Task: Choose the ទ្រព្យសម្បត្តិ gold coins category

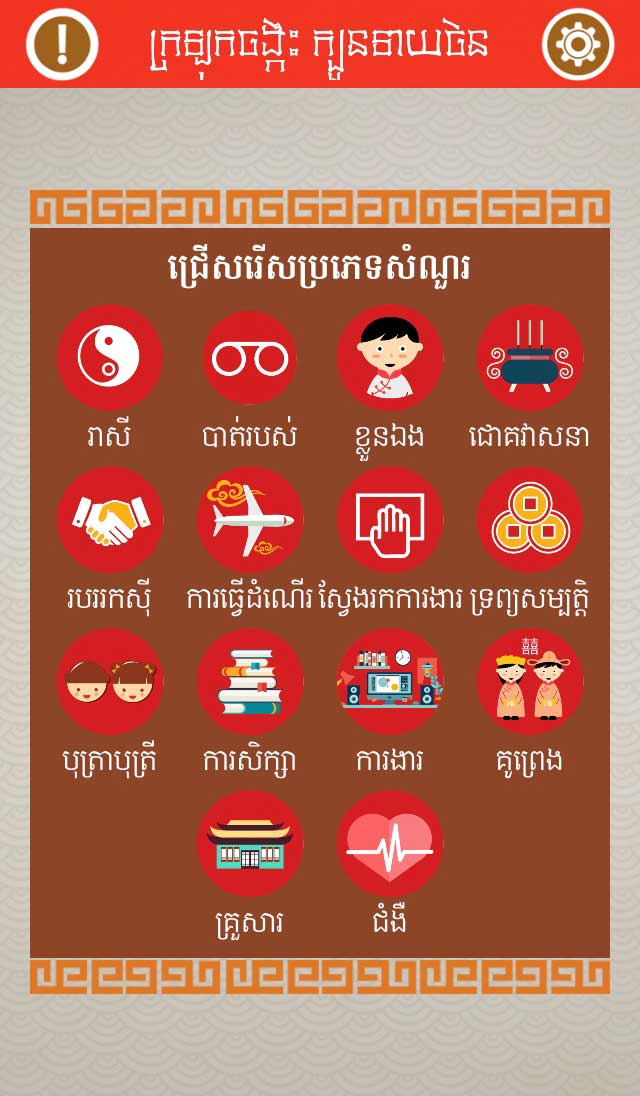Action: coord(530,519)
